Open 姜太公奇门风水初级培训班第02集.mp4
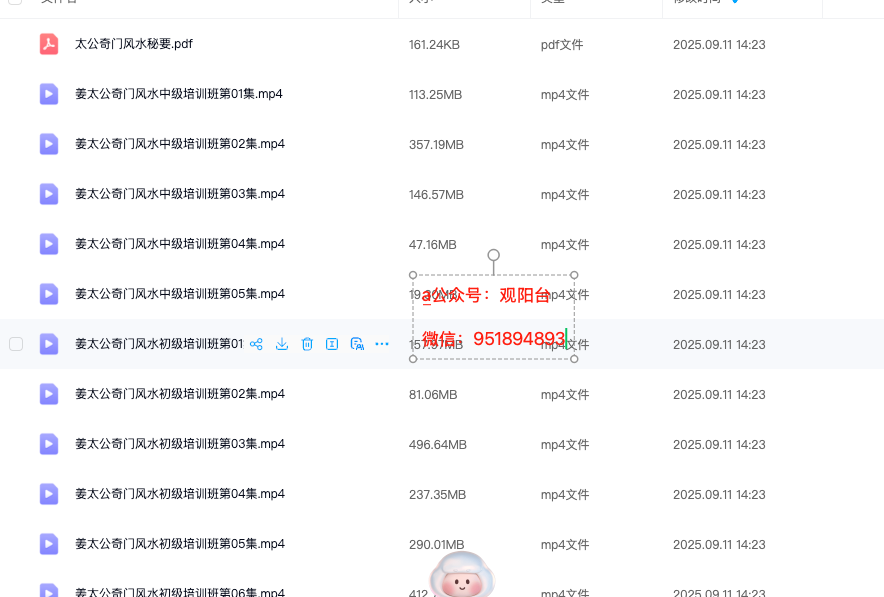This screenshot has width=884, height=597. coord(179,394)
